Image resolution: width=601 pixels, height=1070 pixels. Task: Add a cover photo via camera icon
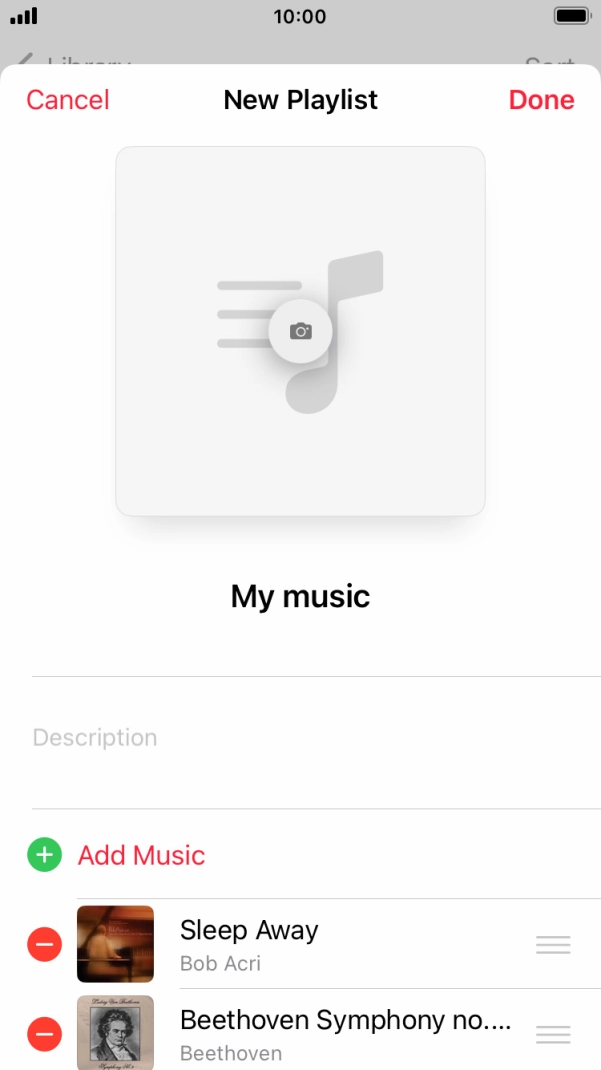[300, 331]
